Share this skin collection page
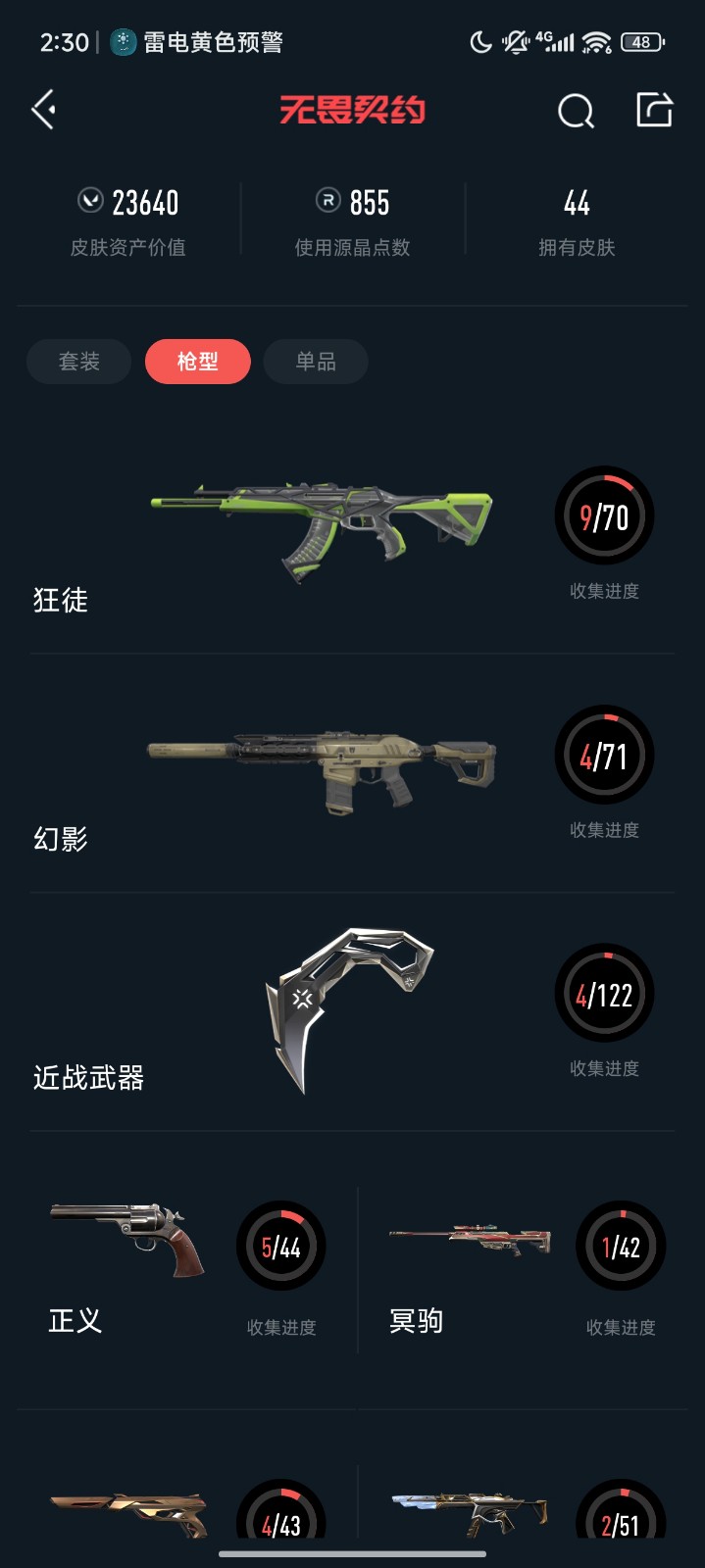Image resolution: width=705 pixels, height=1568 pixels. 654,110
